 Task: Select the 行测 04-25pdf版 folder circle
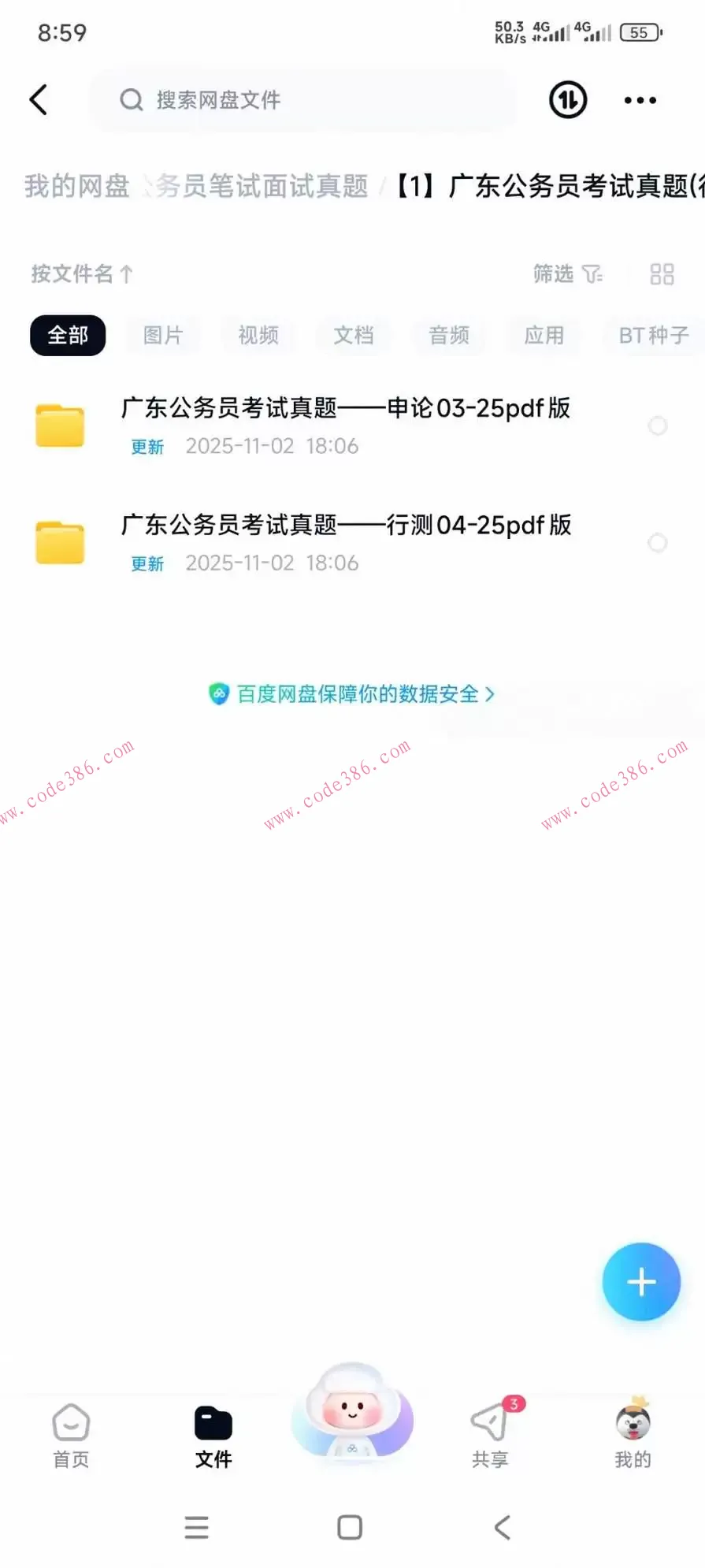[x=658, y=543]
